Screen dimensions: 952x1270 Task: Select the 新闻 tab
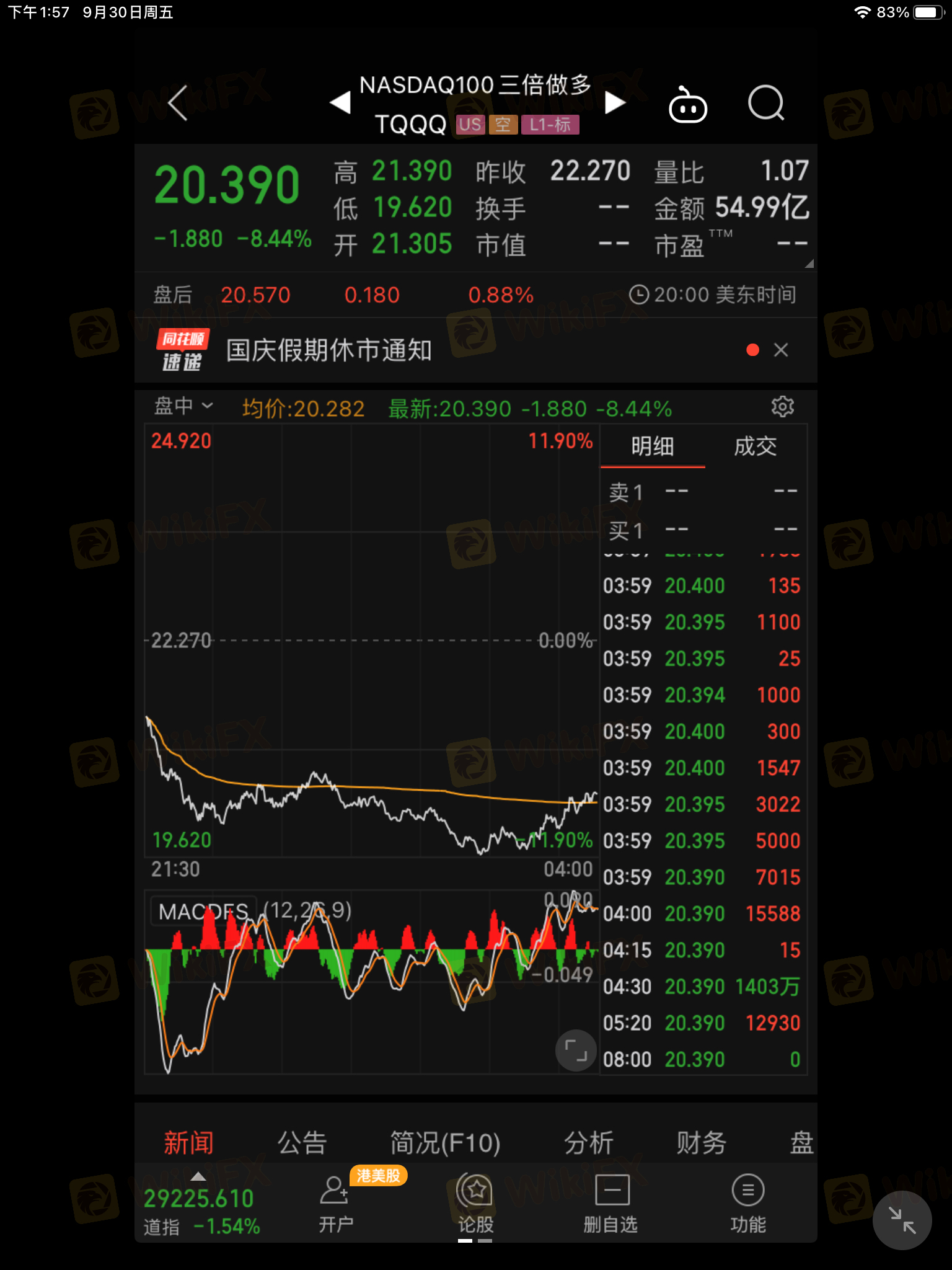188,1142
